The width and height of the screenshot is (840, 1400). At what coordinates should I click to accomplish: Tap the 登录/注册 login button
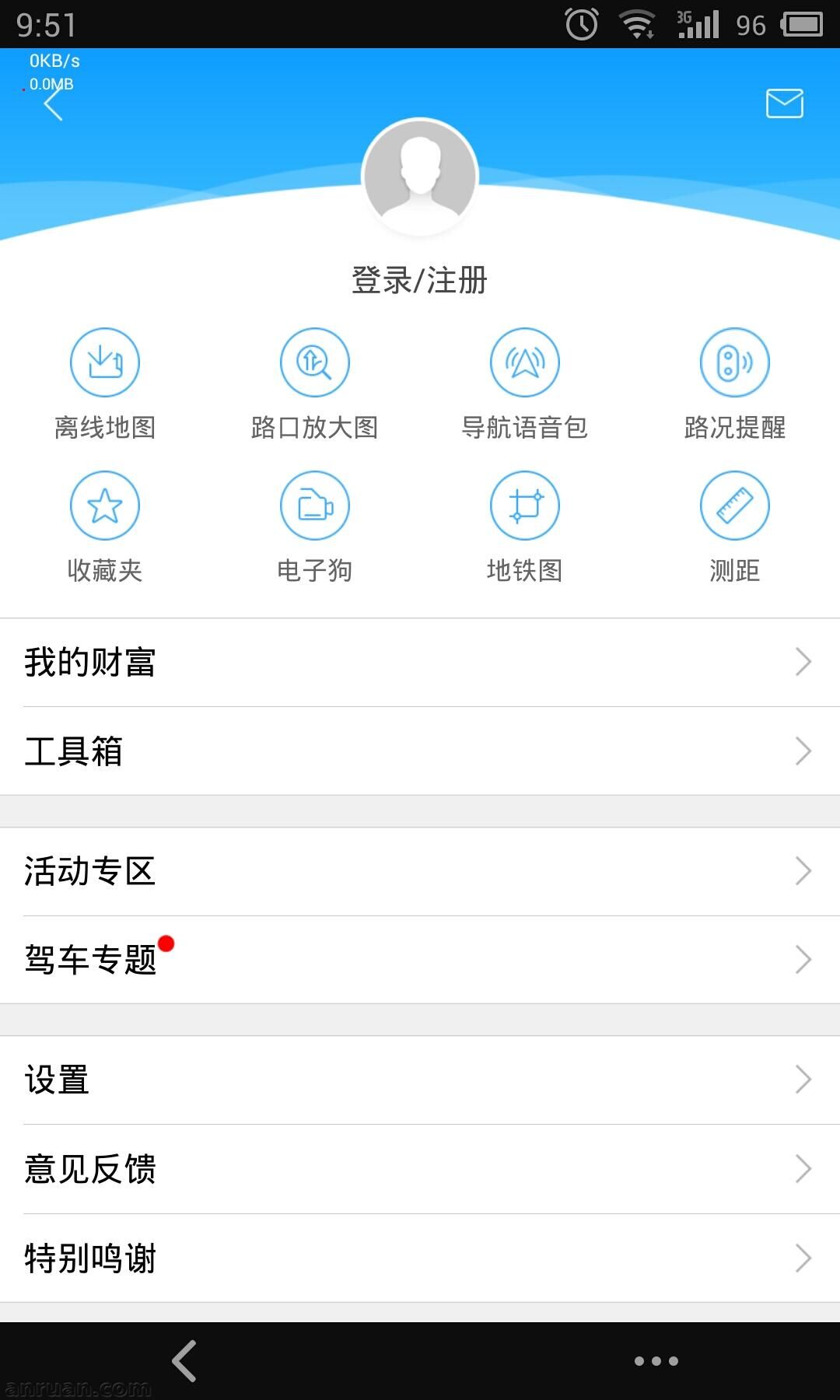click(420, 282)
